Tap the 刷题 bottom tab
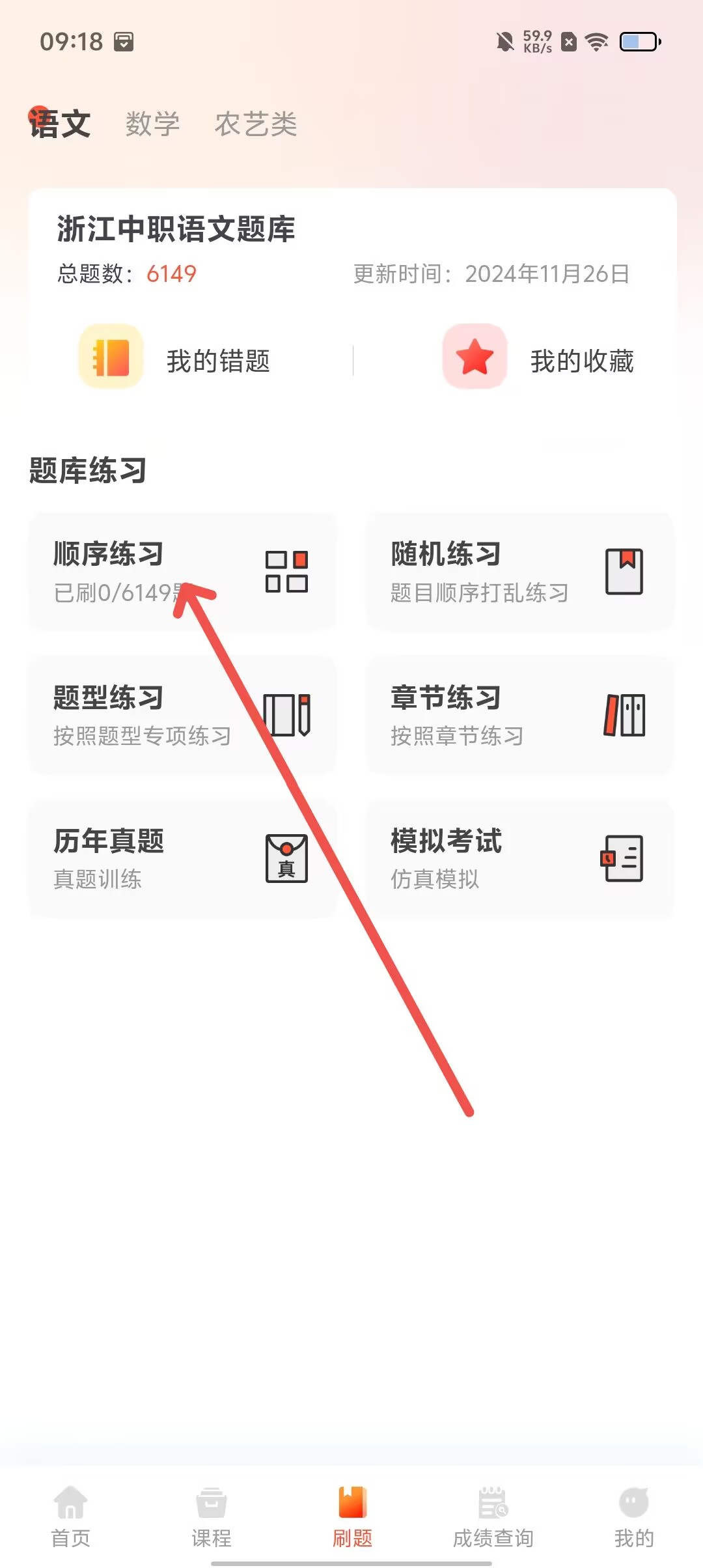 [x=352, y=1517]
